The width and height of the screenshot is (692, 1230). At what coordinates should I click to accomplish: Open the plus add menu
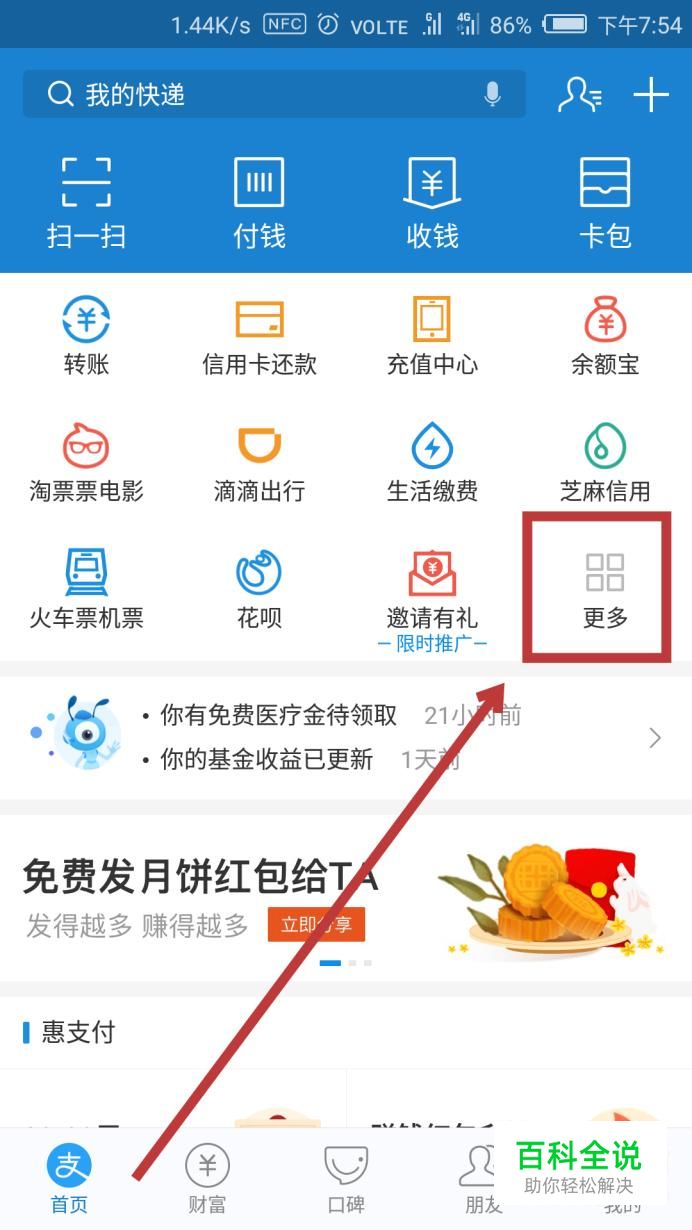tap(651, 95)
